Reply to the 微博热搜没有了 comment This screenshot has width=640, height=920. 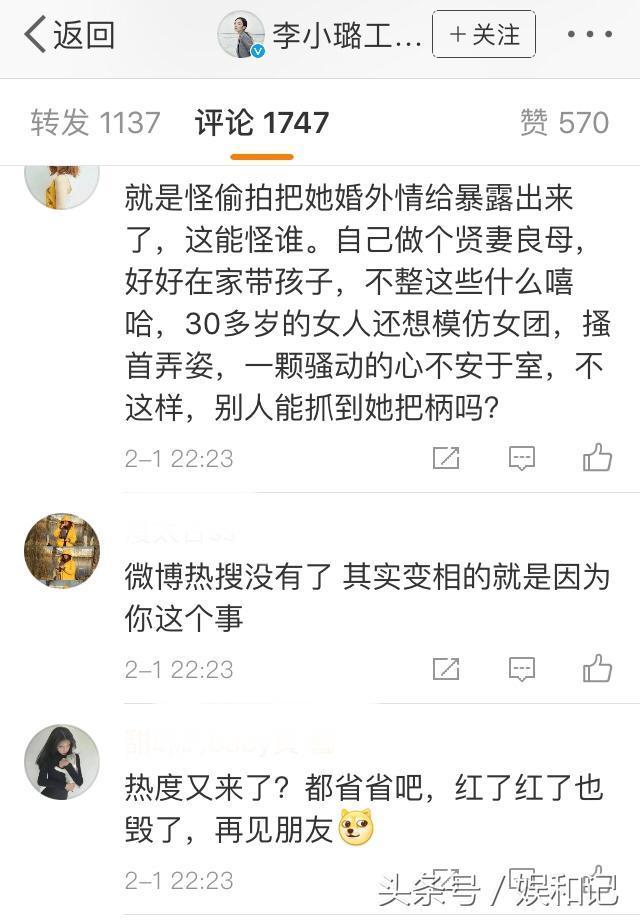[x=522, y=668]
